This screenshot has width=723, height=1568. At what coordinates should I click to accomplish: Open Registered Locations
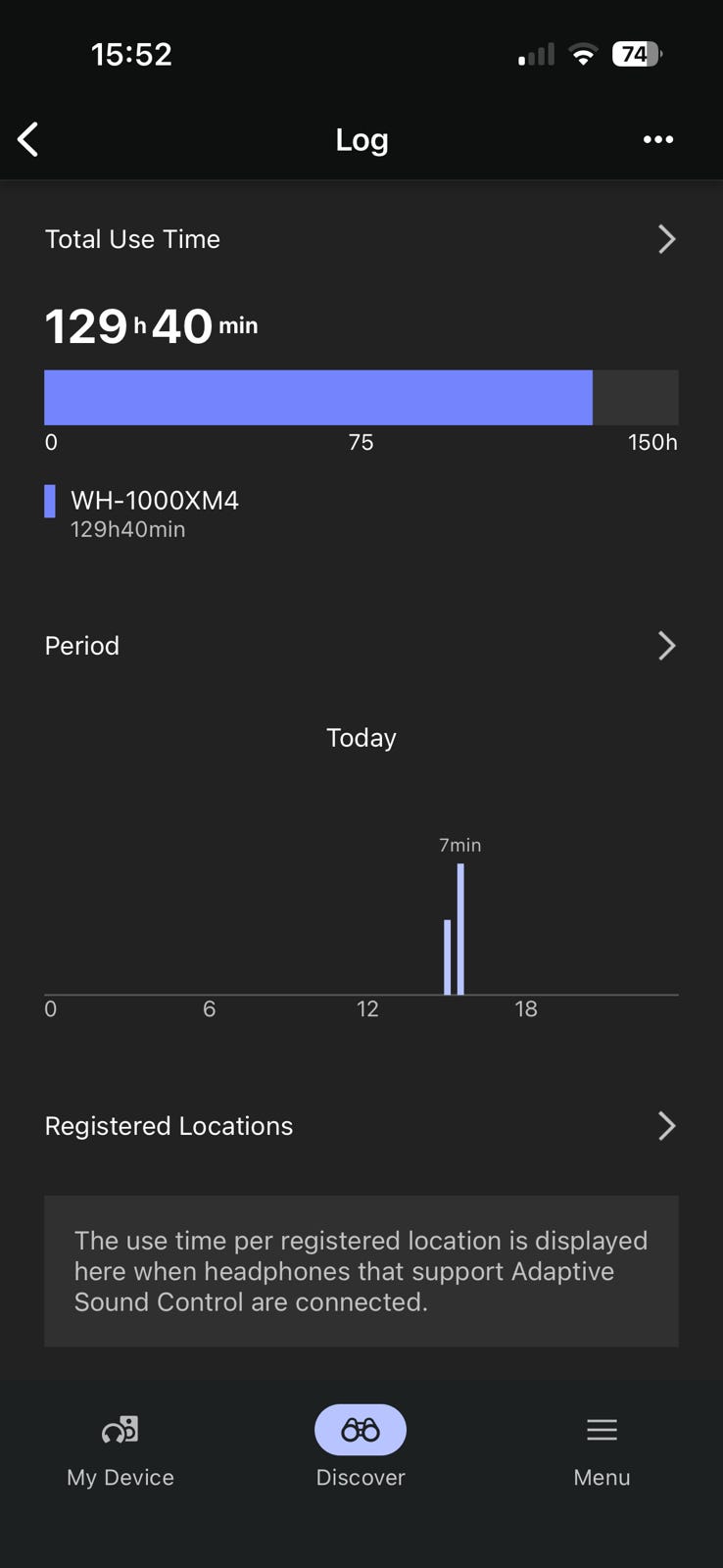point(361,1126)
